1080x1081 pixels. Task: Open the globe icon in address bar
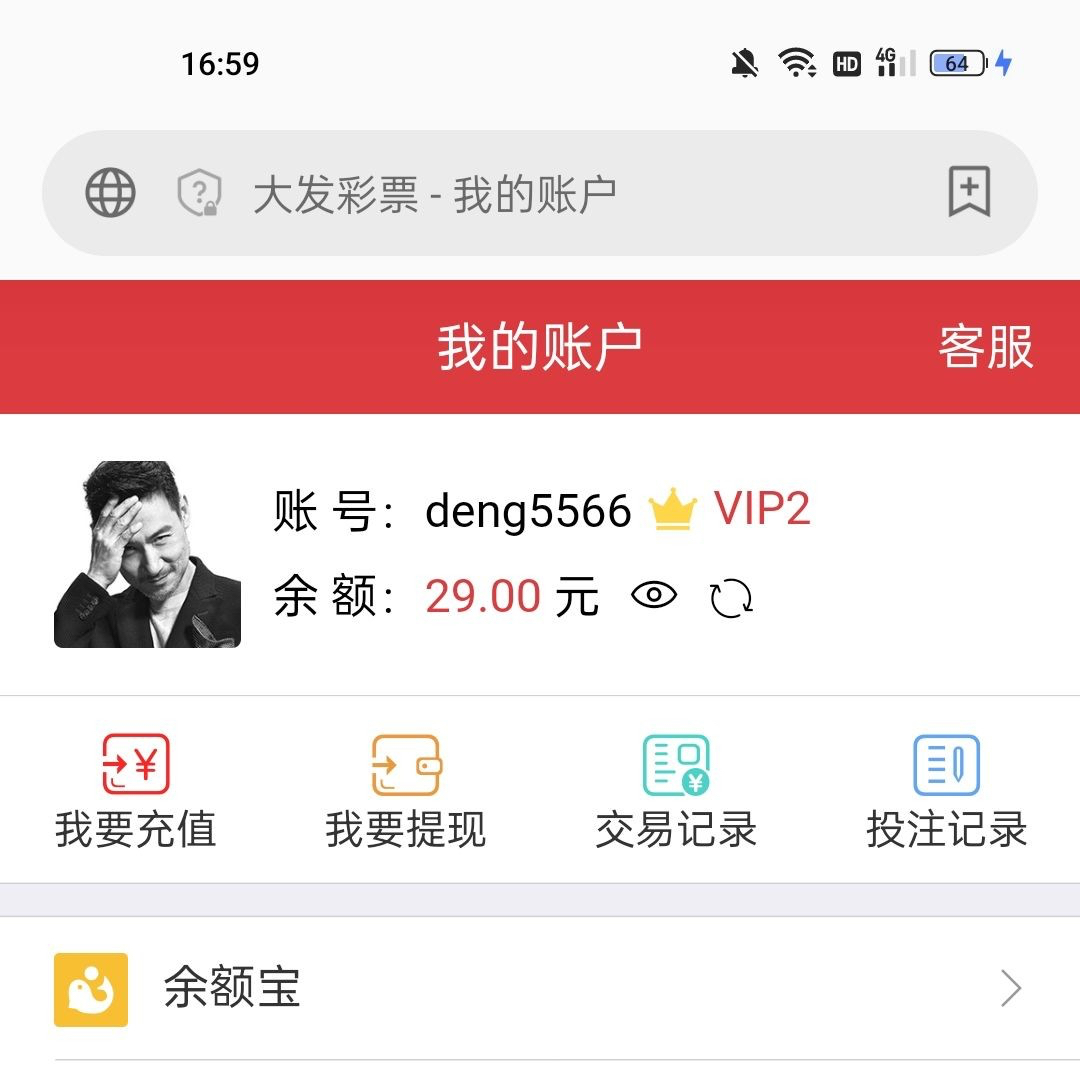tap(110, 193)
